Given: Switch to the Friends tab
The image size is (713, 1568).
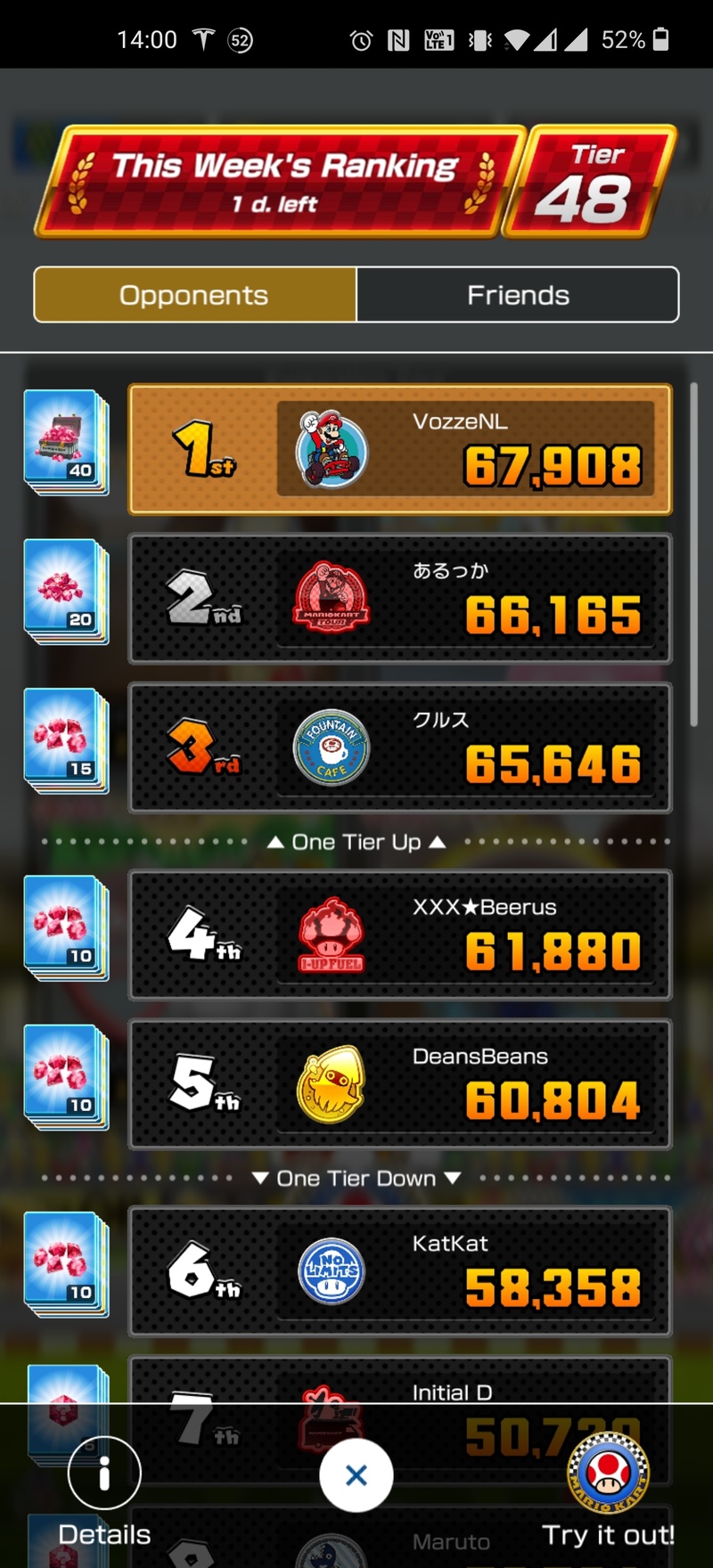Looking at the screenshot, I should pyautogui.click(x=518, y=295).
